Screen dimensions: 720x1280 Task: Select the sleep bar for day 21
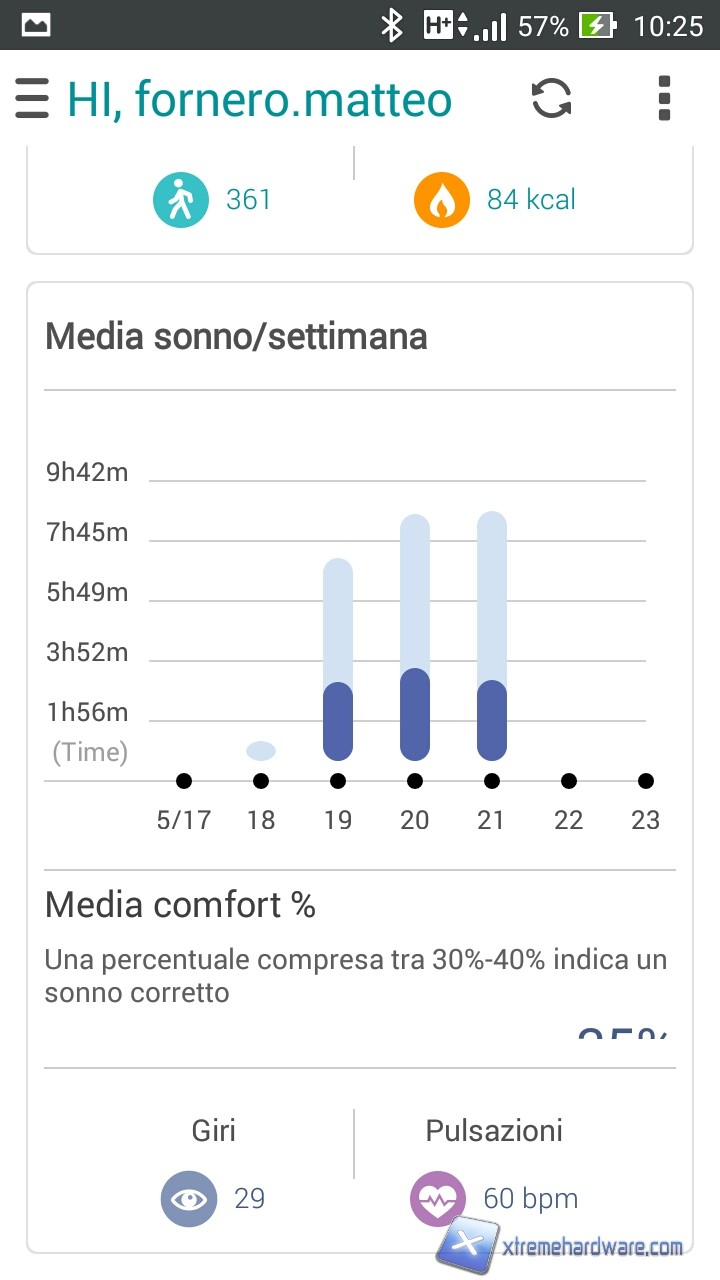pos(492,636)
